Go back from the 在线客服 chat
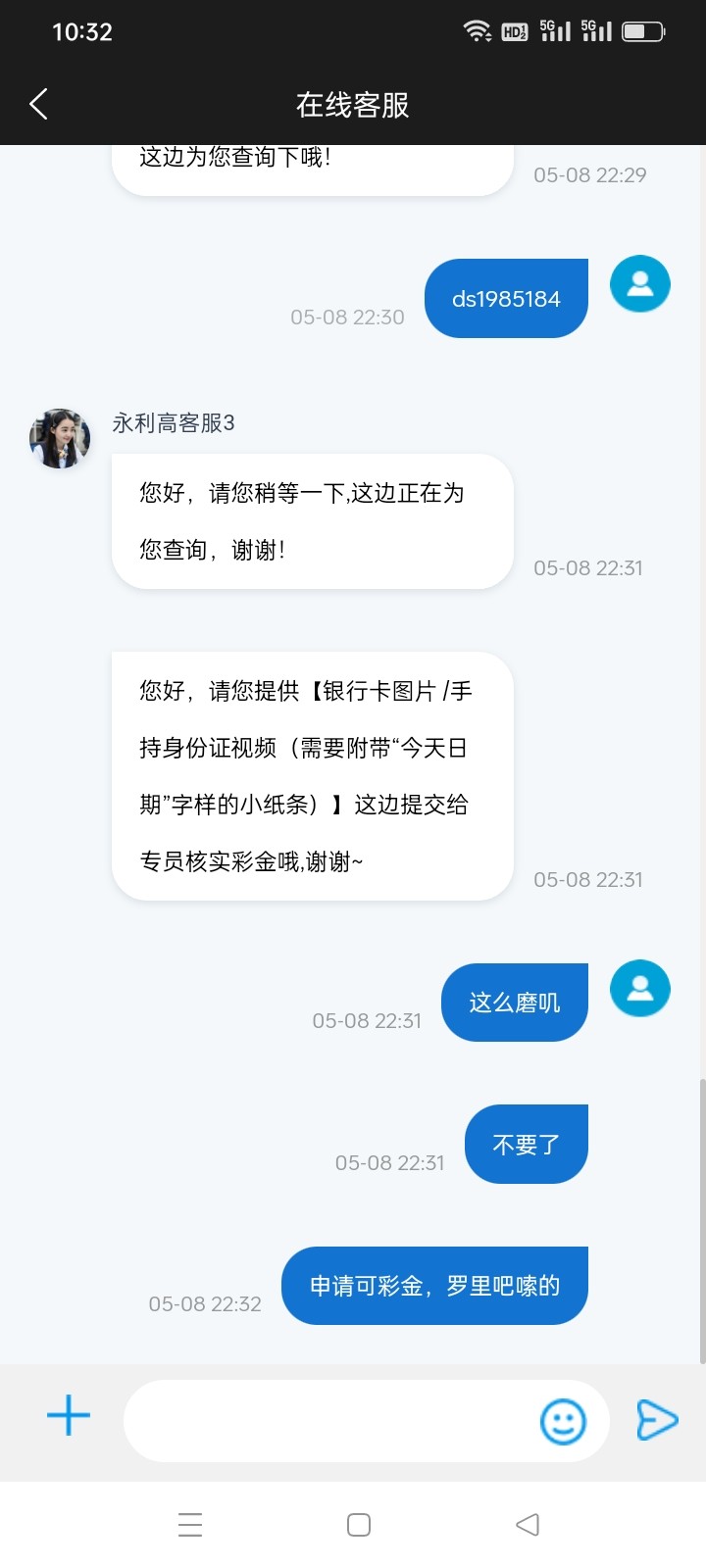Screen dimensions: 706x1568 pyautogui.click(x=39, y=104)
